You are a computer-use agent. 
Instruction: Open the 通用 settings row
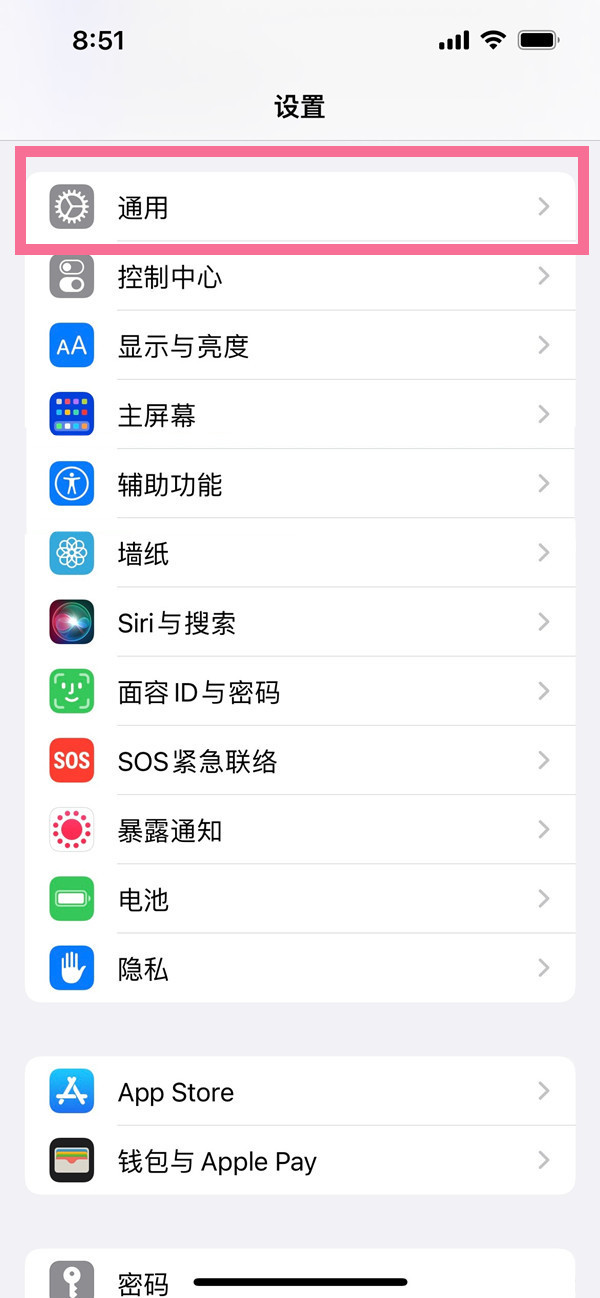pyautogui.click(x=300, y=207)
